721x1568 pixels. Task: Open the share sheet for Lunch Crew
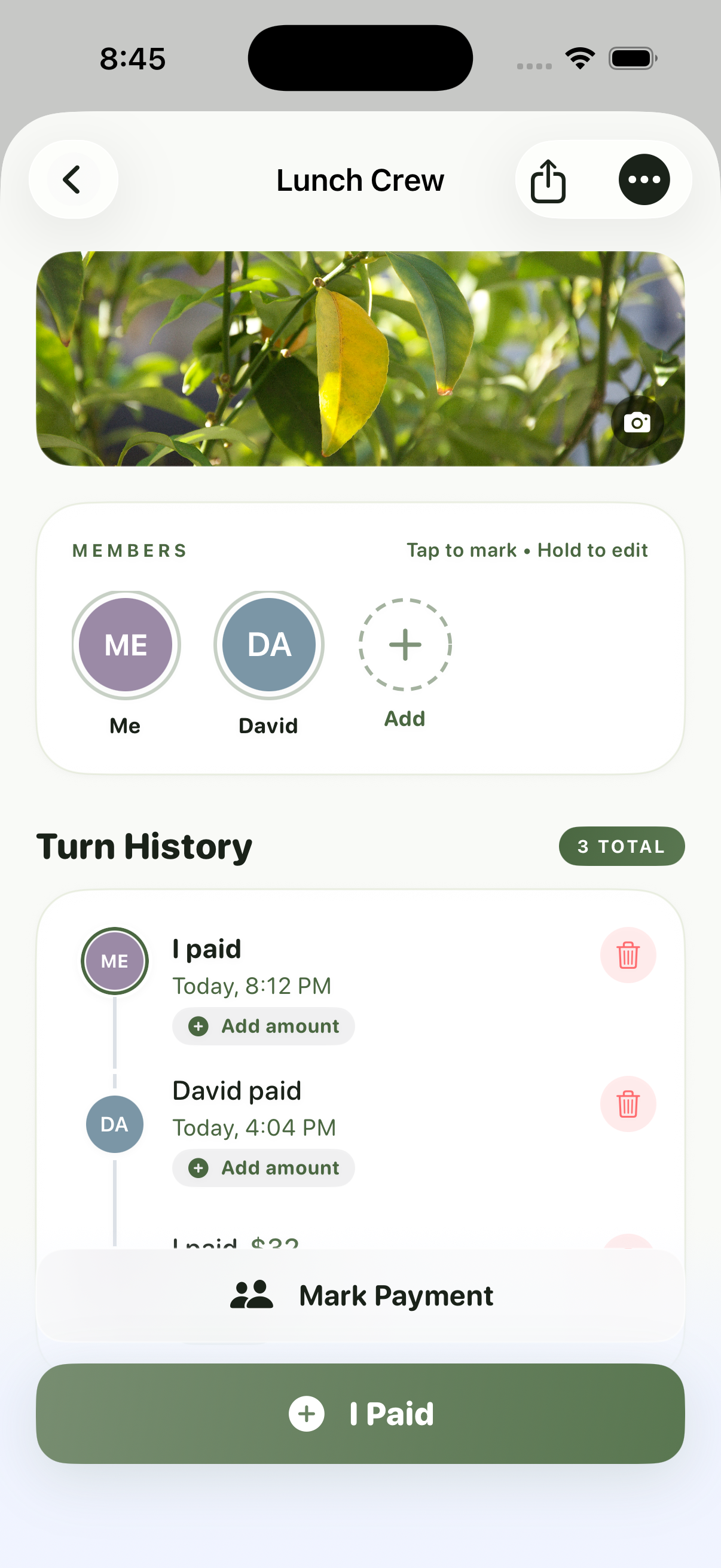(x=548, y=179)
